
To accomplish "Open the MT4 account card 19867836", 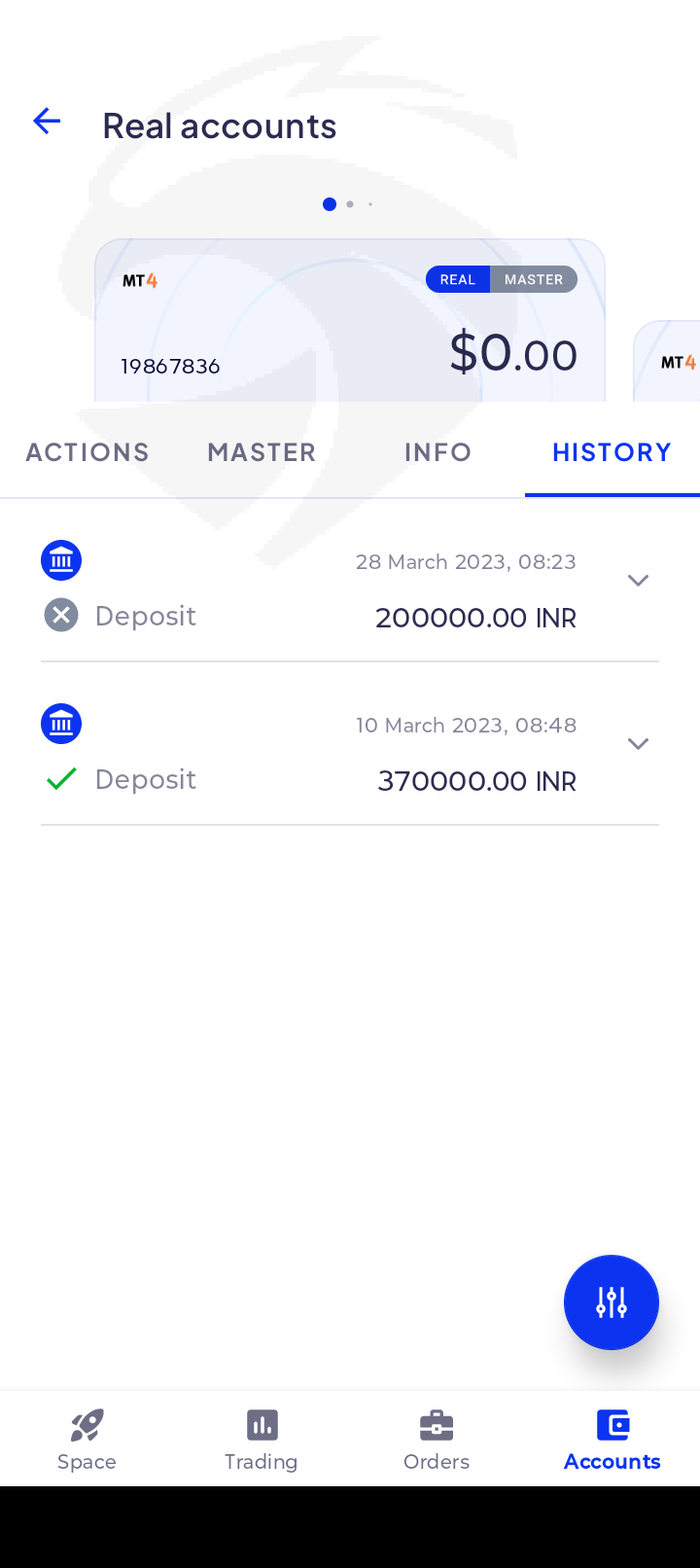I will point(350,320).
